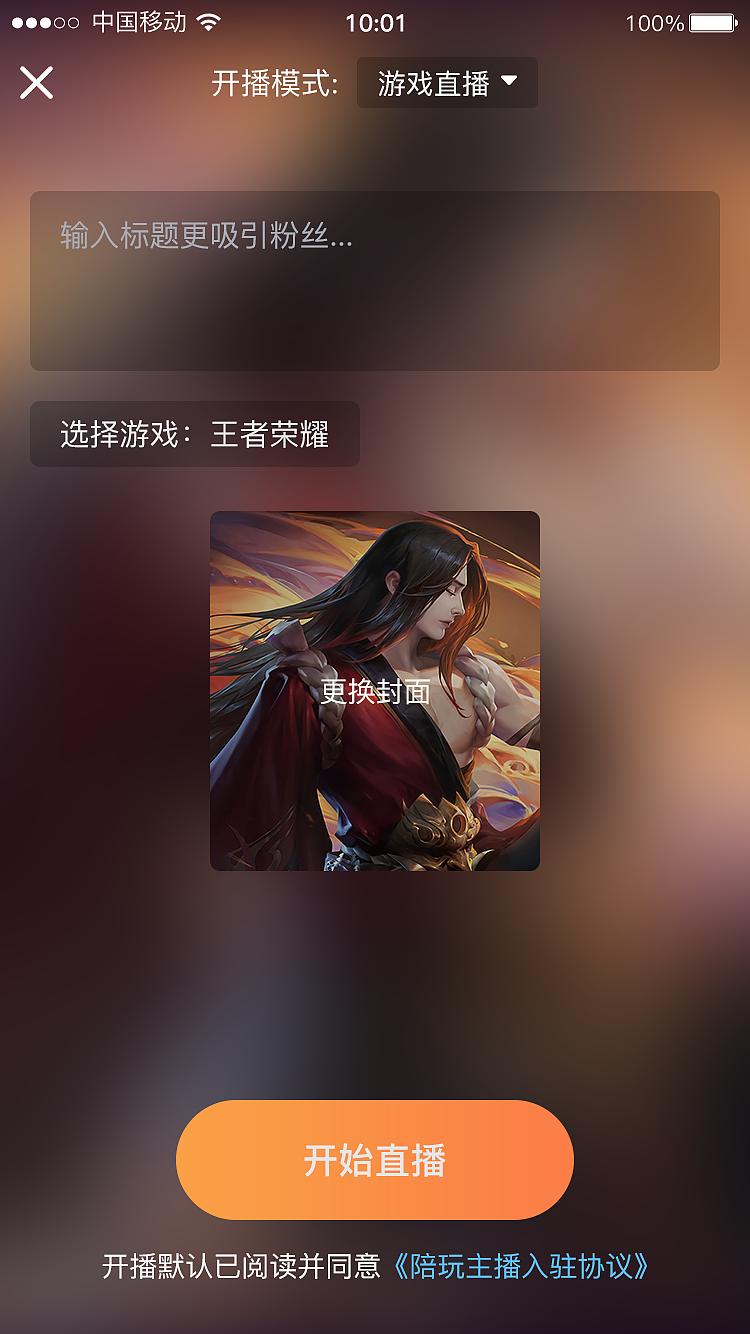
Task: Expand the dropdown arrow next to 游戏直播
Action: (x=511, y=83)
